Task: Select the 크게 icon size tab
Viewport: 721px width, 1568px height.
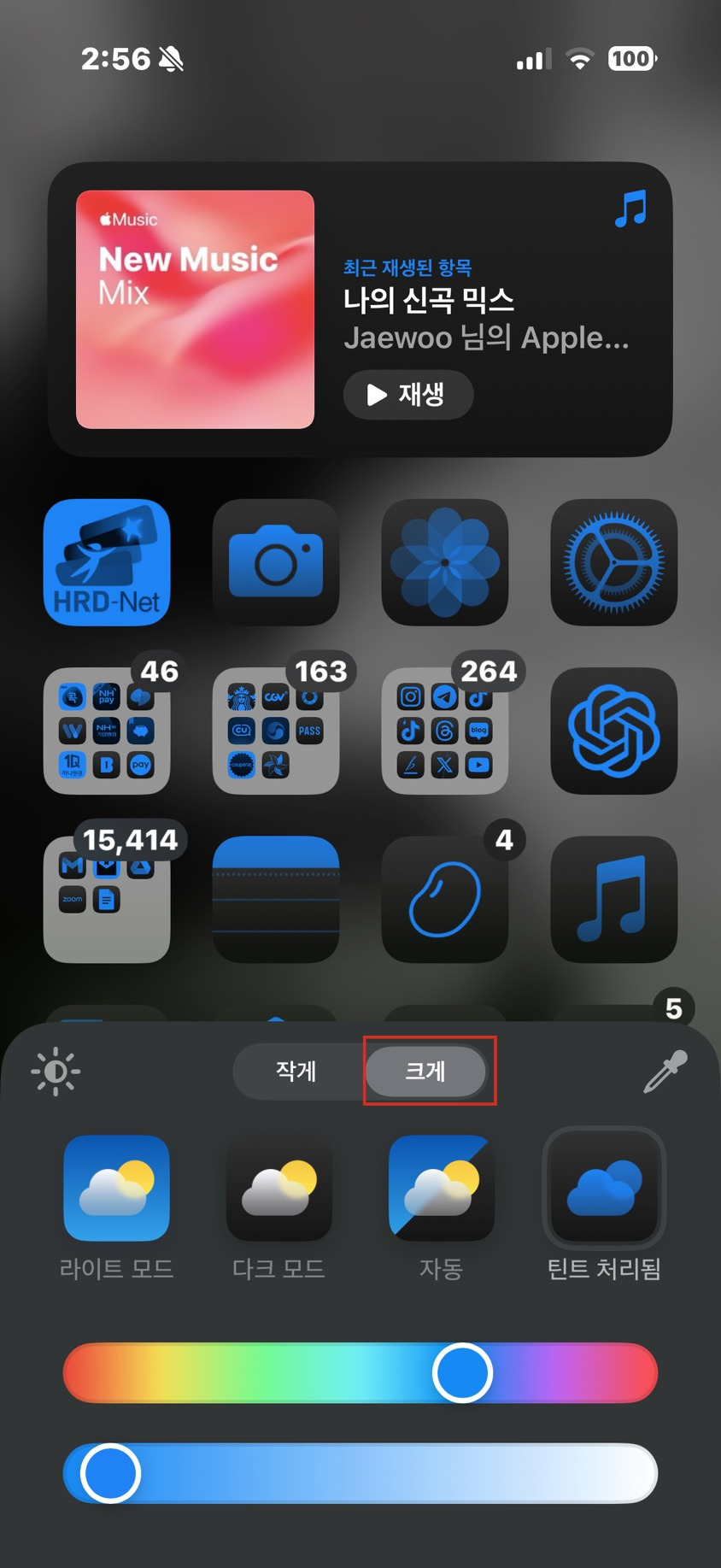Action: pos(426,1072)
